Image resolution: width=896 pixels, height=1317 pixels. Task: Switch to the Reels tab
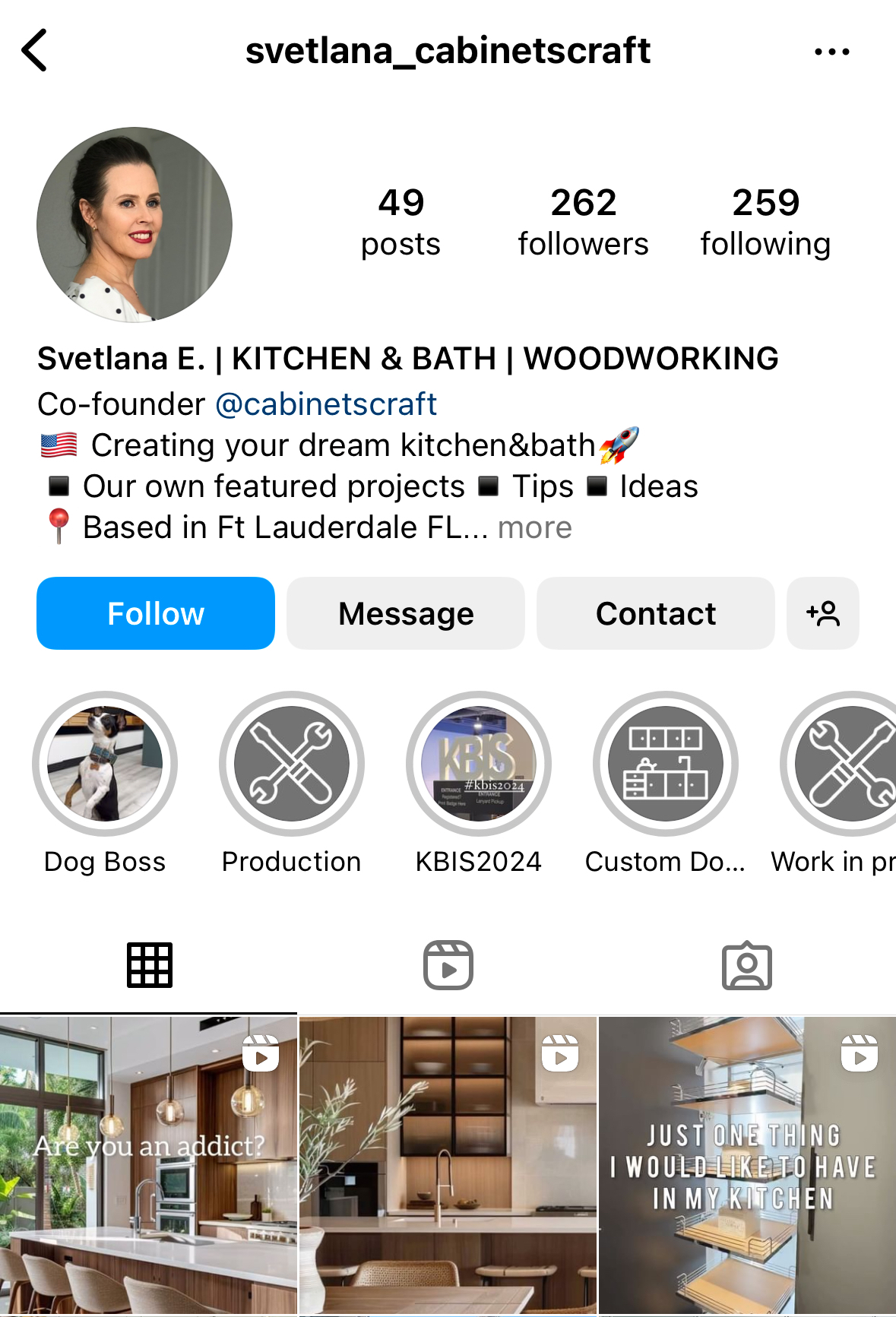(x=448, y=965)
